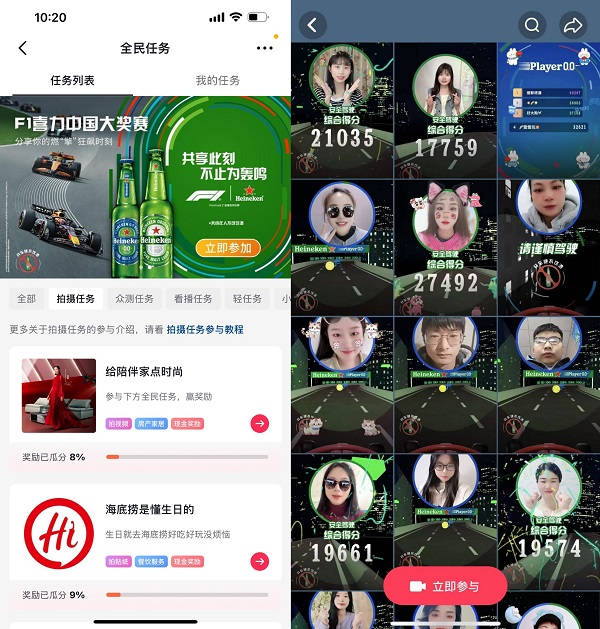The image size is (600, 629).
Task: Tap the arrow button on 海底捞是懂生日的
Action: pos(260,561)
